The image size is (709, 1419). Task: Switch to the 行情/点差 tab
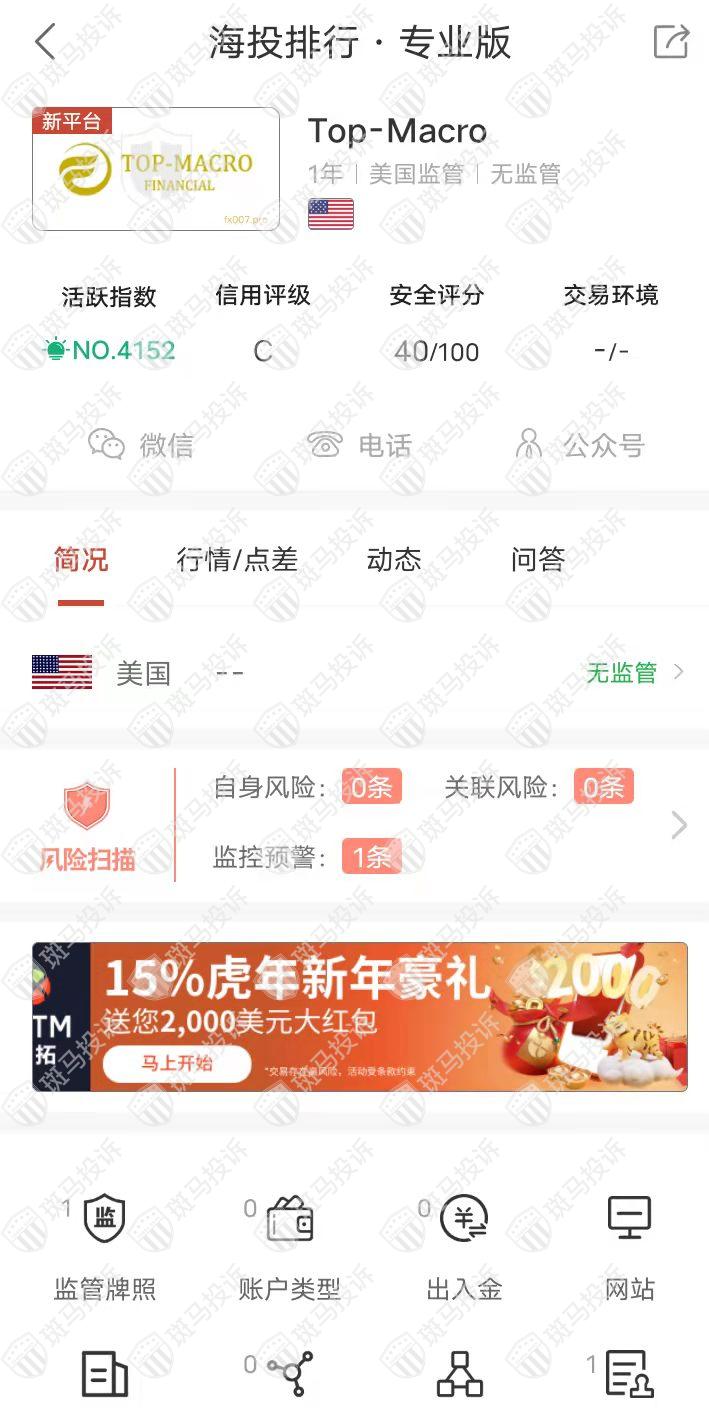[x=237, y=560]
